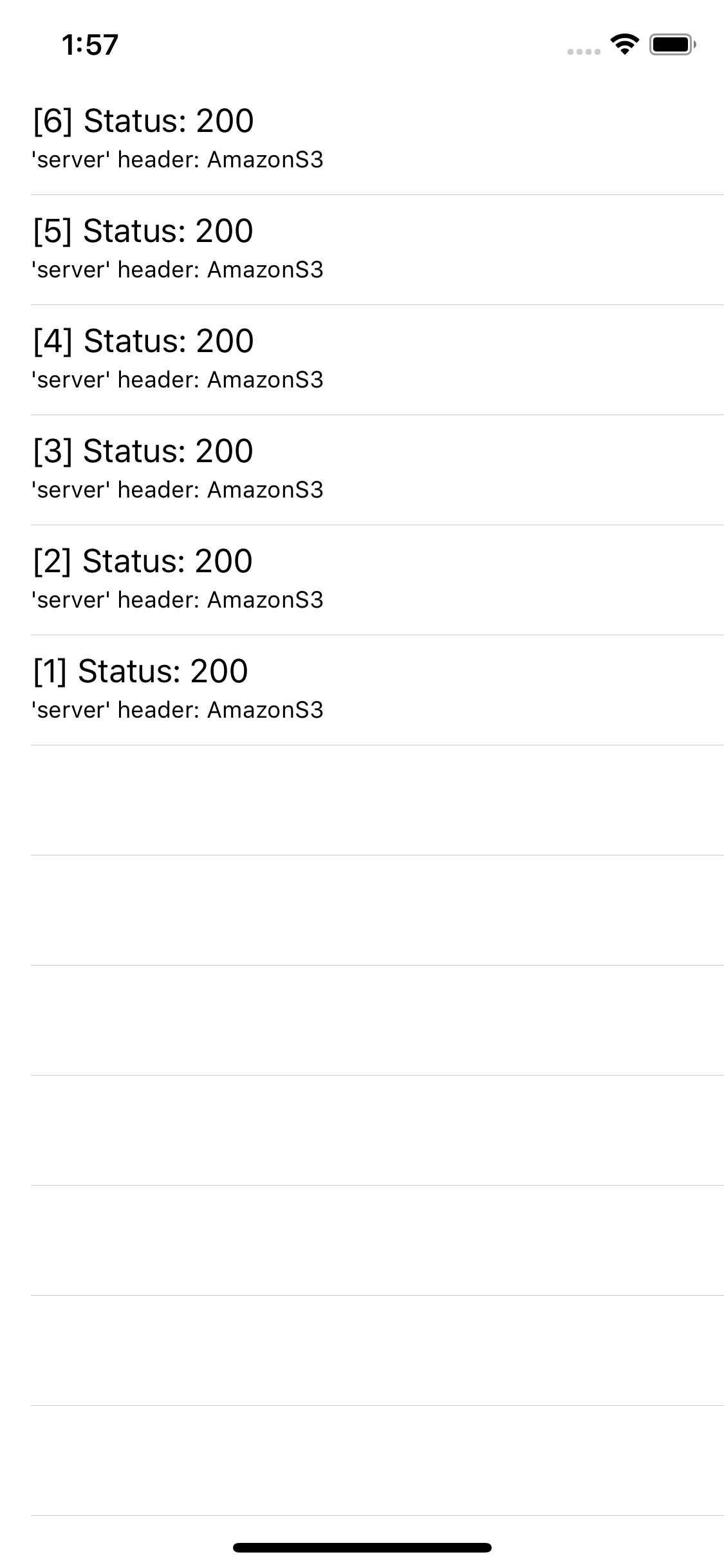Tap the separator line under the '[2]' entry
The image size is (724, 1568).
coord(362,633)
